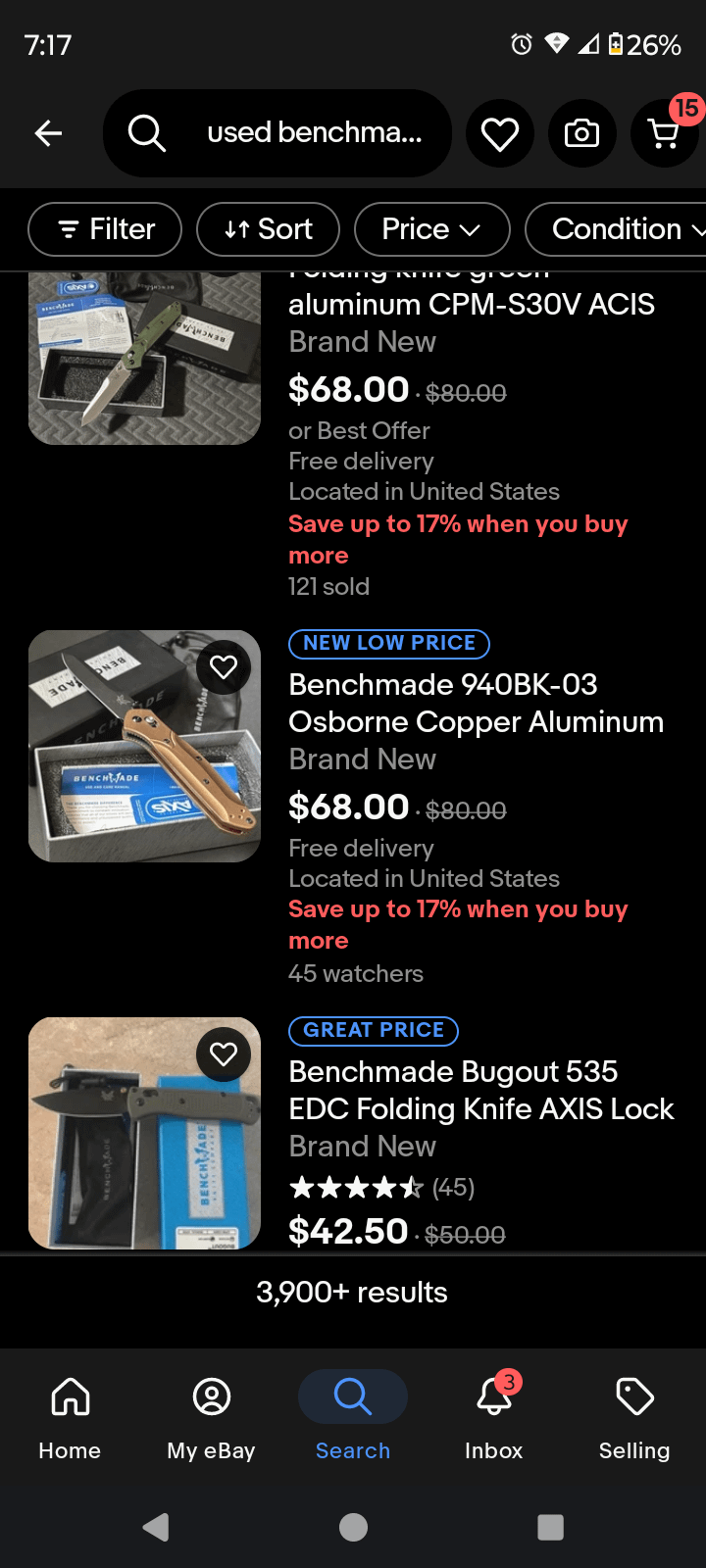Image resolution: width=706 pixels, height=1568 pixels.
Task: Open camera image search
Action: pos(581,133)
